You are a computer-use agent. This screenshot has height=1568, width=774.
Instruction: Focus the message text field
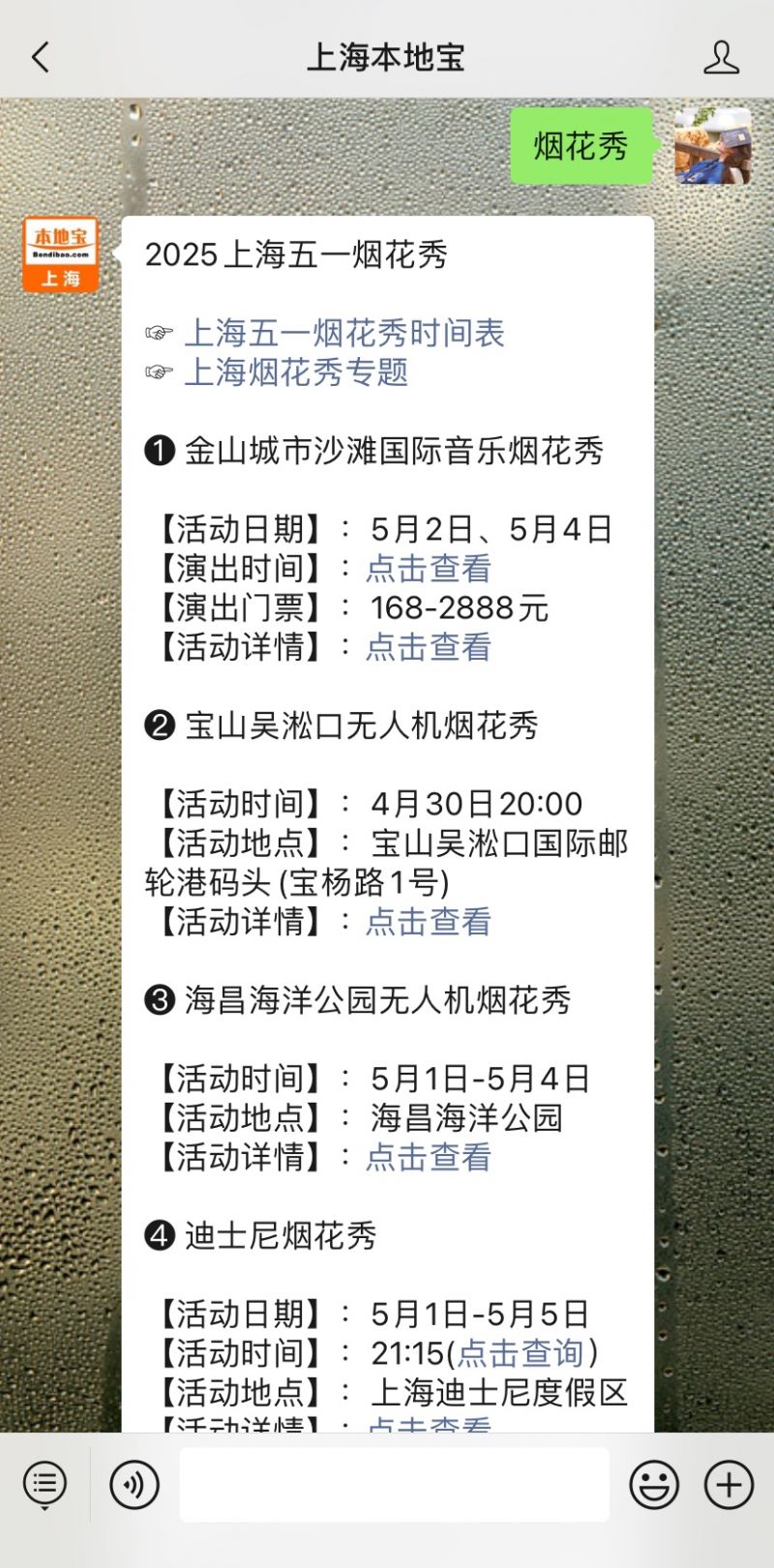point(394,1485)
